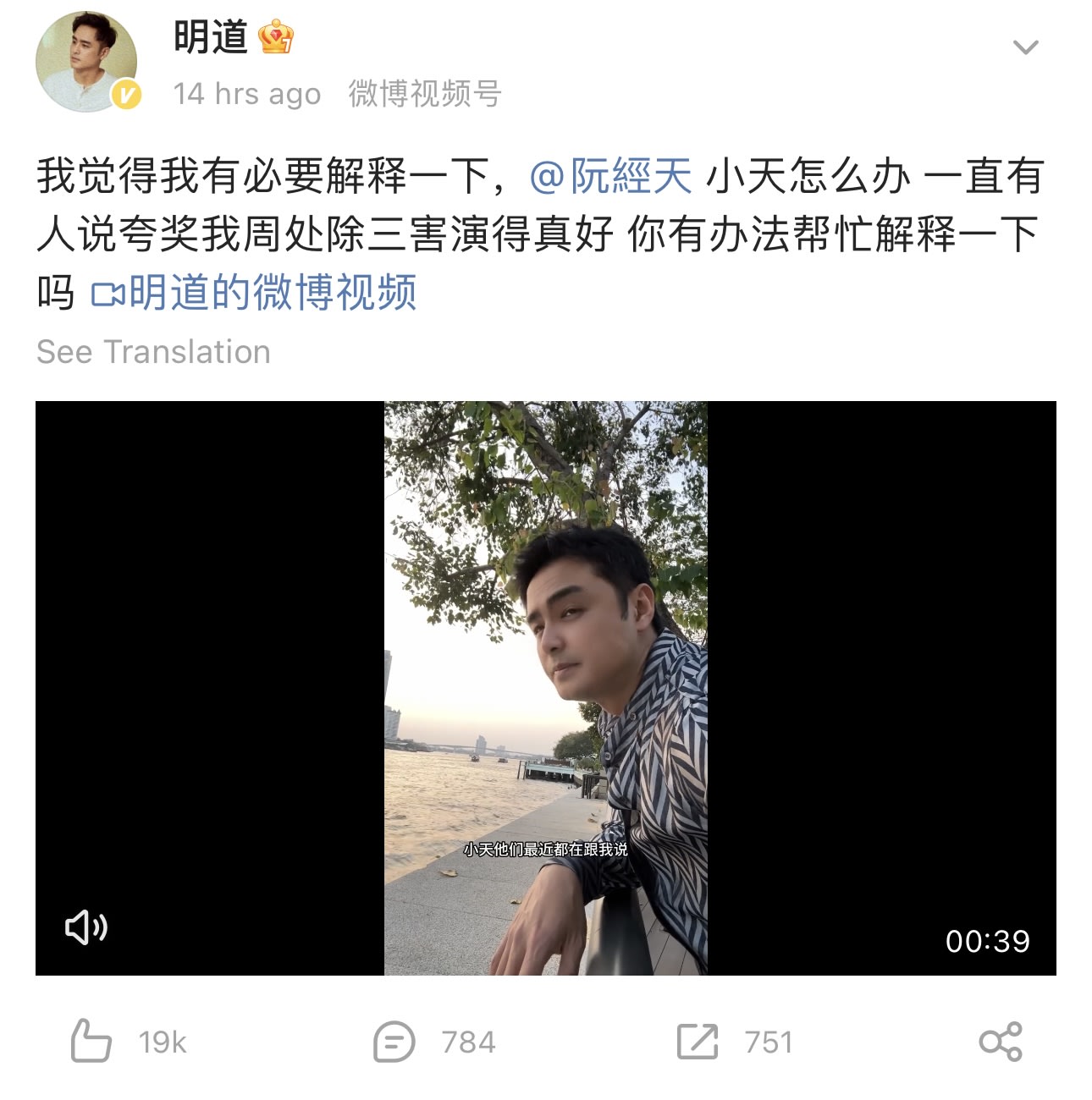The height and width of the screenshot is (1100, 1092).
Task: Expand the post options chevron
Action: tap(1025, 47)
